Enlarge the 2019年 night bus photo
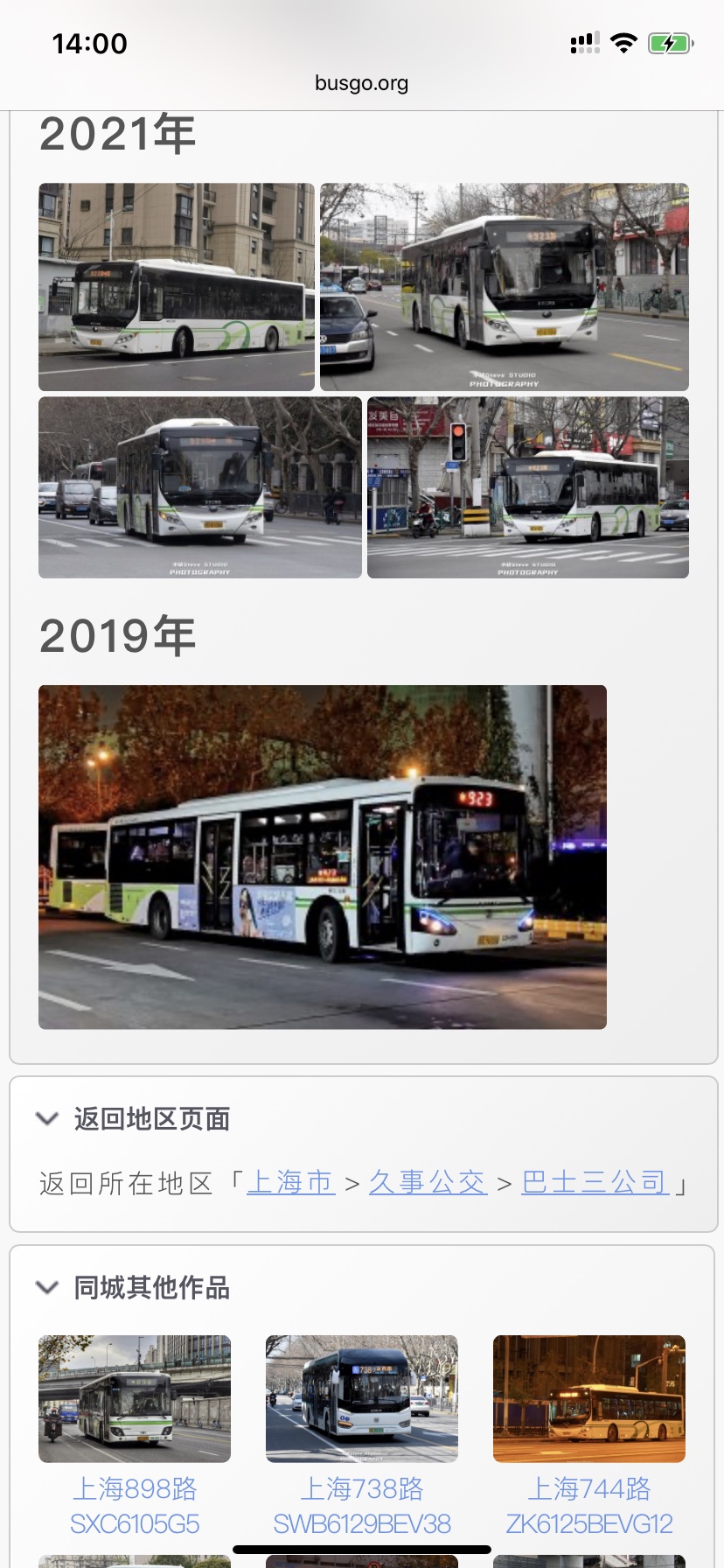The image size is (724, 1568). (x=322, y=857)
